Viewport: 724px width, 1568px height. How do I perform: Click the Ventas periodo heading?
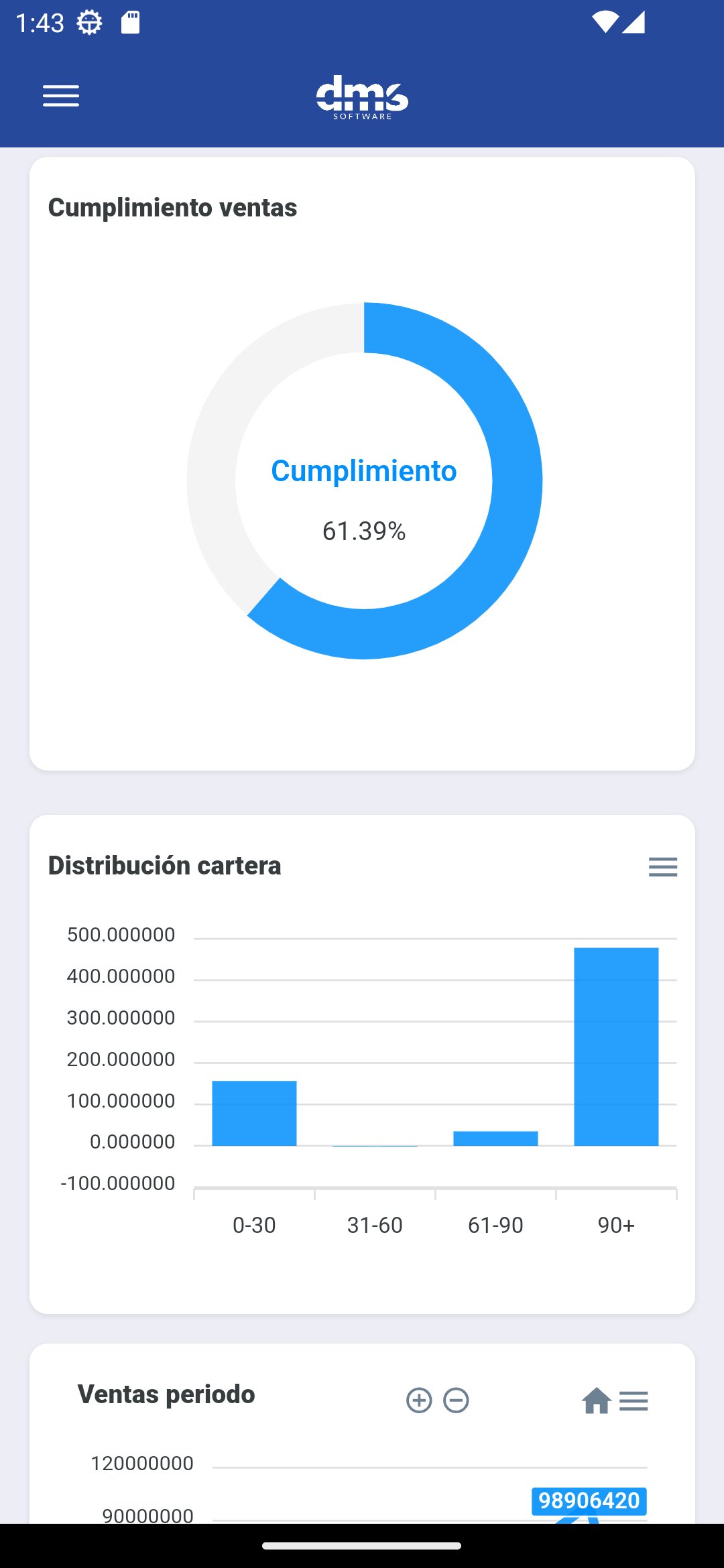(x=166, y=1394)
